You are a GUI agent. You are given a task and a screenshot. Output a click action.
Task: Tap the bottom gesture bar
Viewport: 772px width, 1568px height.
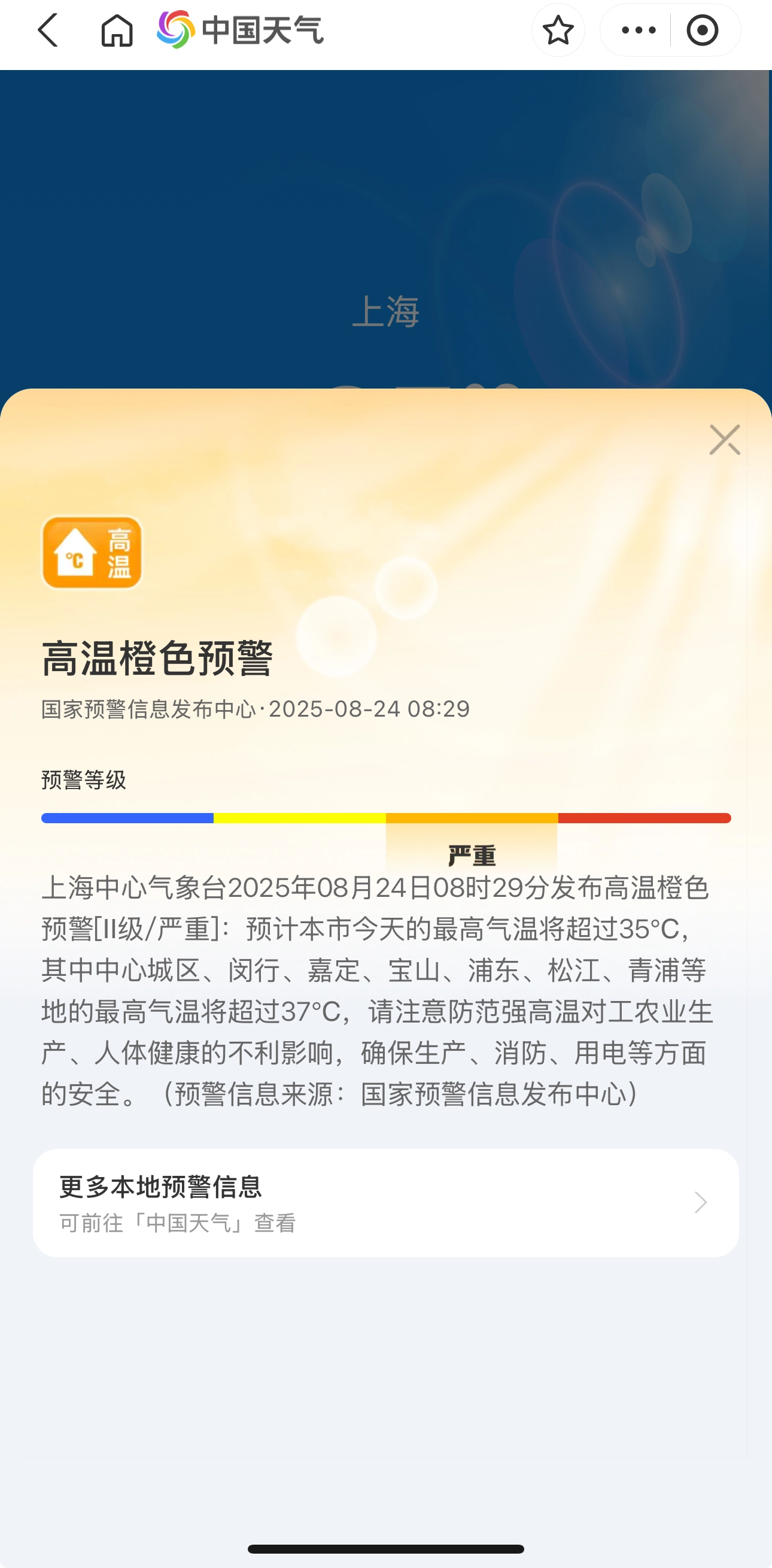(385, 1548)
